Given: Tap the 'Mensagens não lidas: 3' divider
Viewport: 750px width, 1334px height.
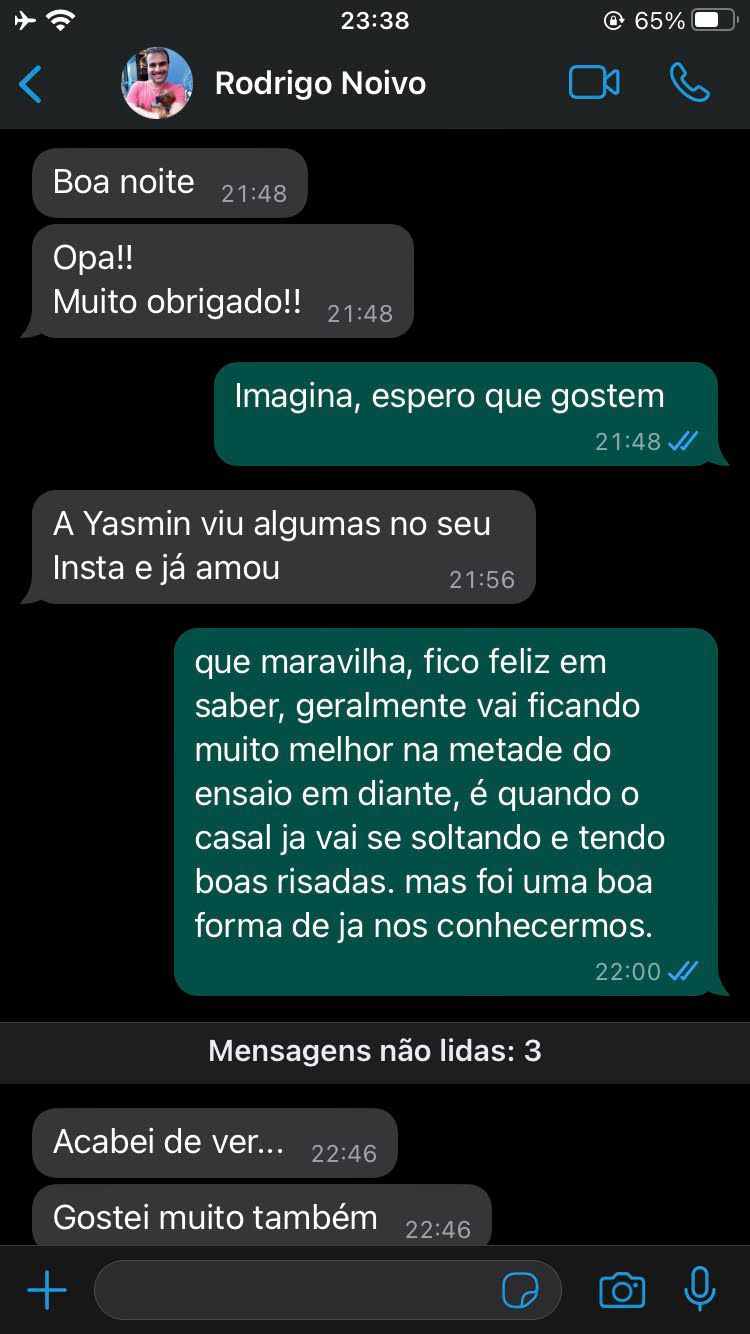Looking at the screenshot, I should tap(375, 1051).
